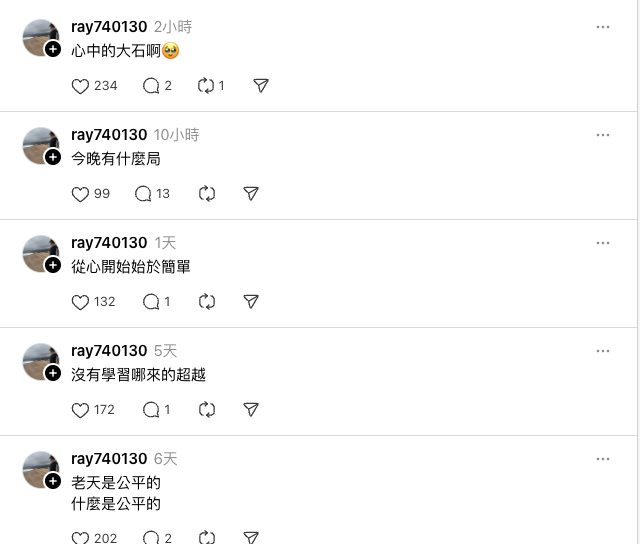Follow ray740130 via avatar plus on 心中的大石啊

[53, 49]
